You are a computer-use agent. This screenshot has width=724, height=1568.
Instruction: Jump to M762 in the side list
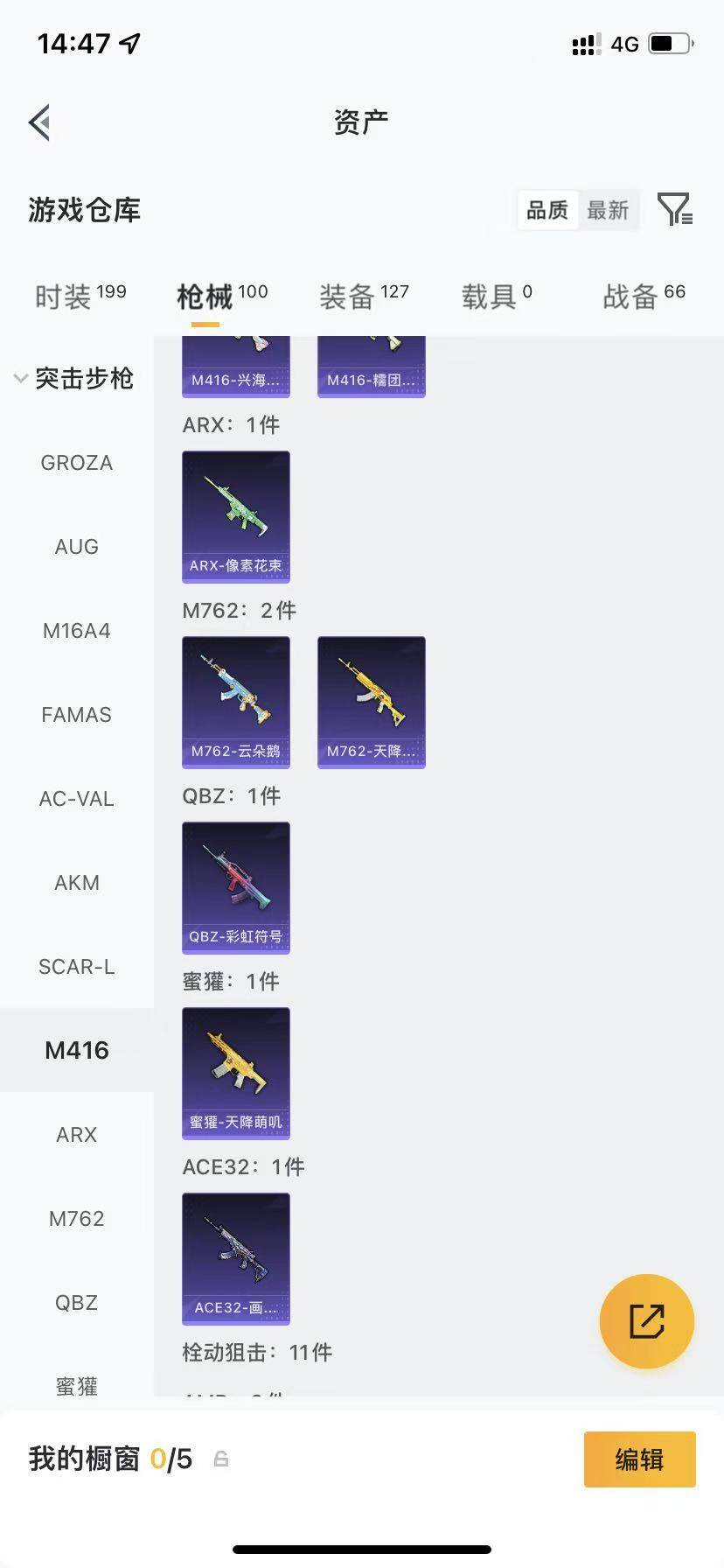point(77,1219)
